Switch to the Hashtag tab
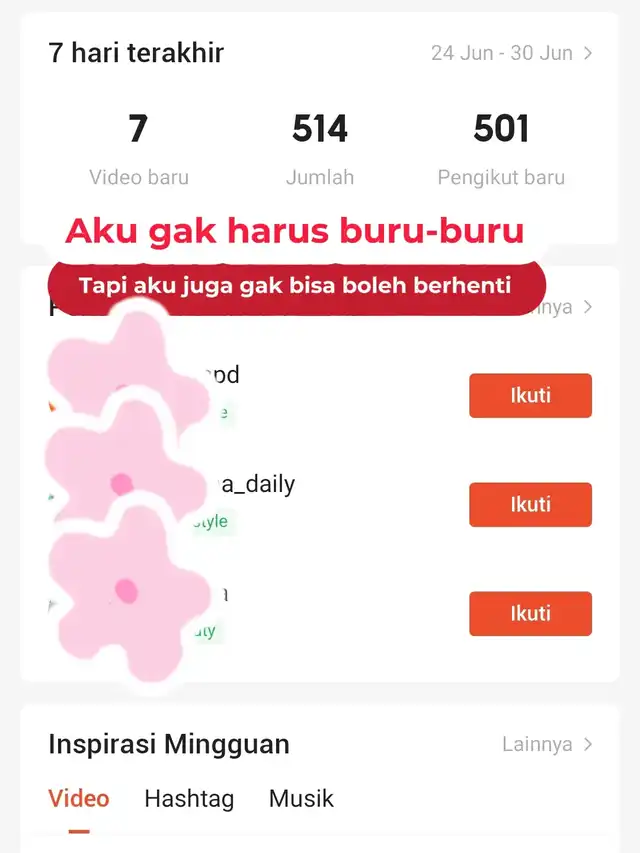Screen dimensions: 640x853 pyautogui.click(x=189, y=799)
